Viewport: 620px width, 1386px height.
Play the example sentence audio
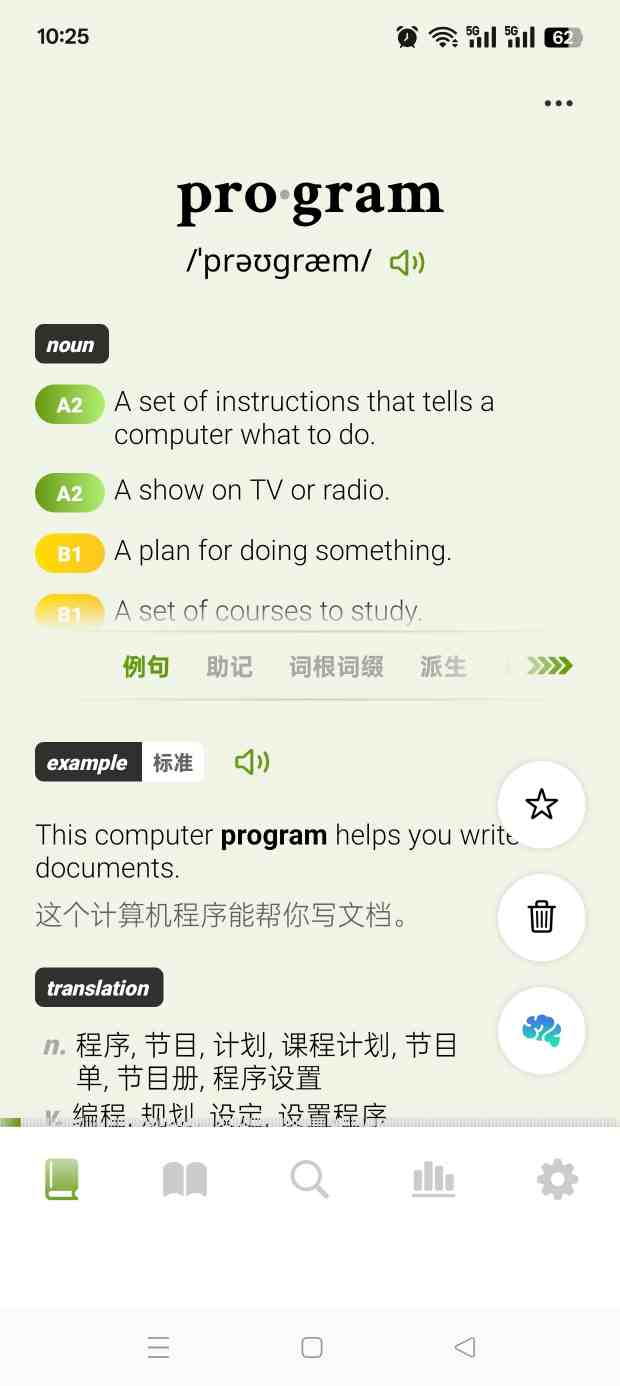[x=252, y=763]
